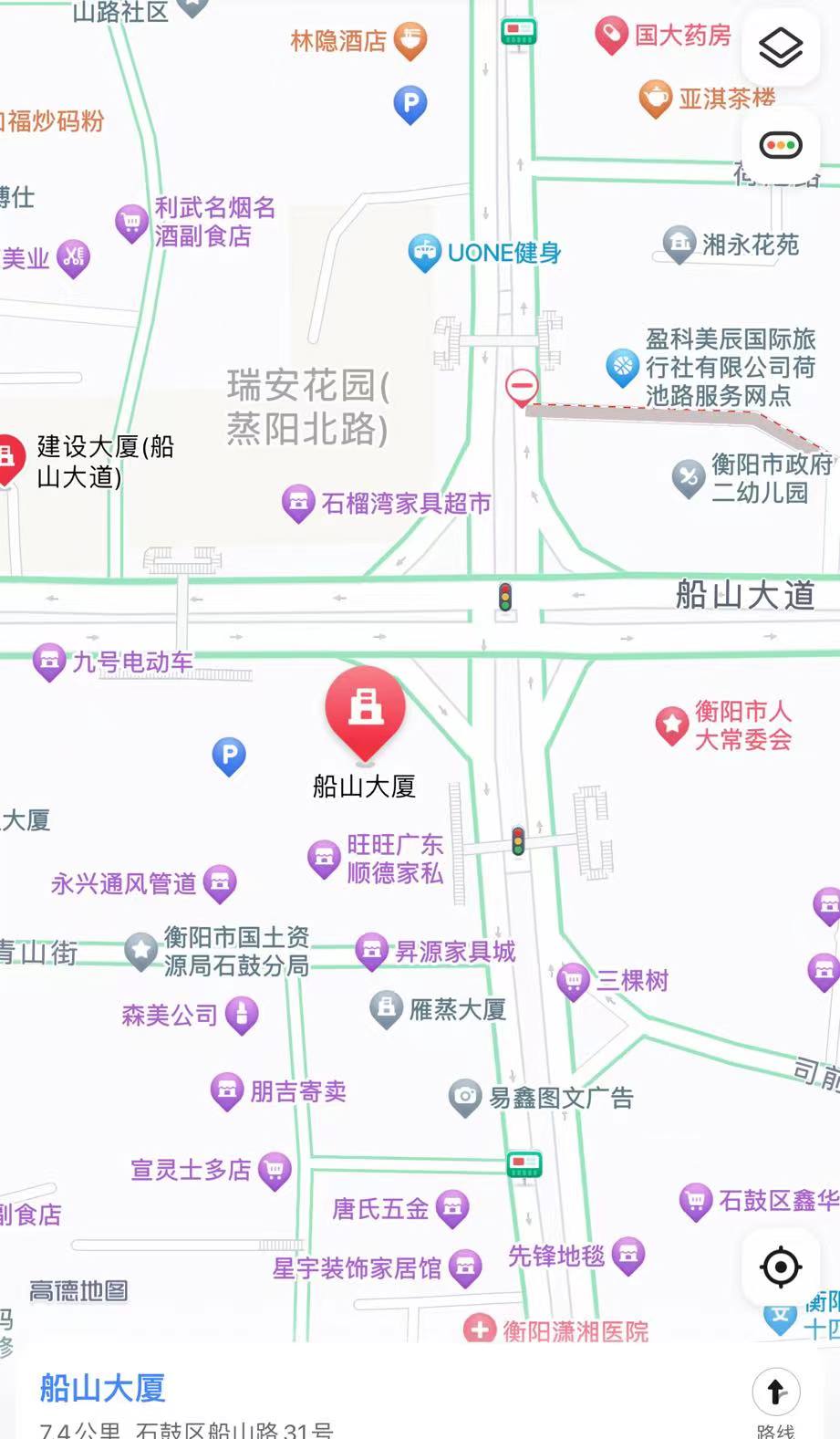The height and width of the screenshot is (1439, 840).
Task: Open the 石榴湾家具超市 place marker
Action: coord(298,502)
